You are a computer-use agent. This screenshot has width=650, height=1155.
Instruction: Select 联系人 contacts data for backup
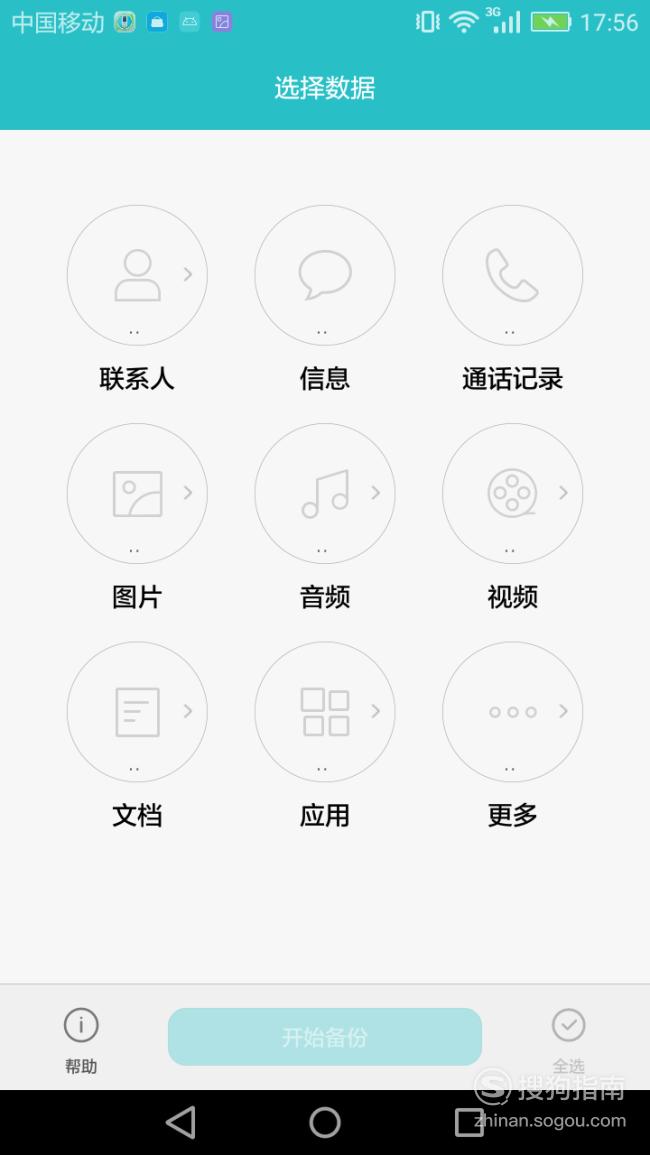click(x=137, y=275)
